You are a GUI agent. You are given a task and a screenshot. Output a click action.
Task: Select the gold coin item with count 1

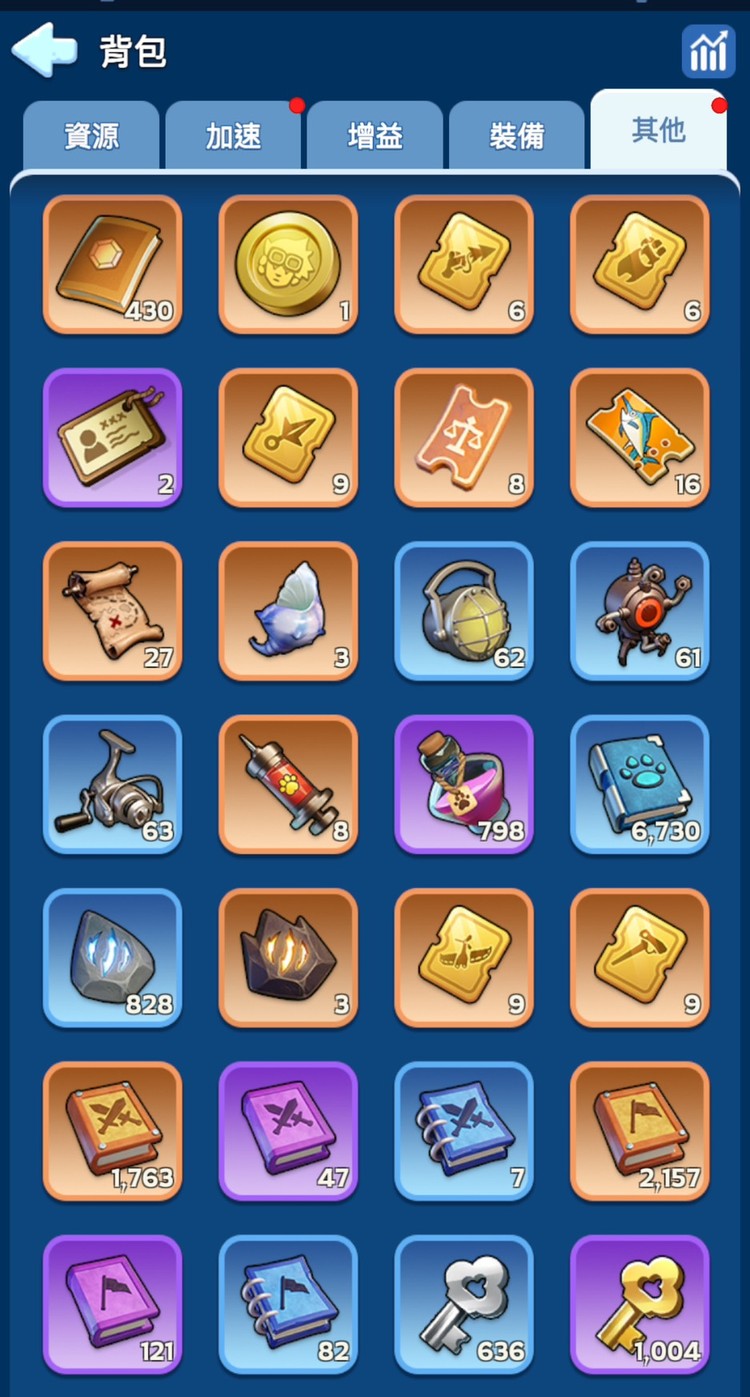click(x=288, y=264)
